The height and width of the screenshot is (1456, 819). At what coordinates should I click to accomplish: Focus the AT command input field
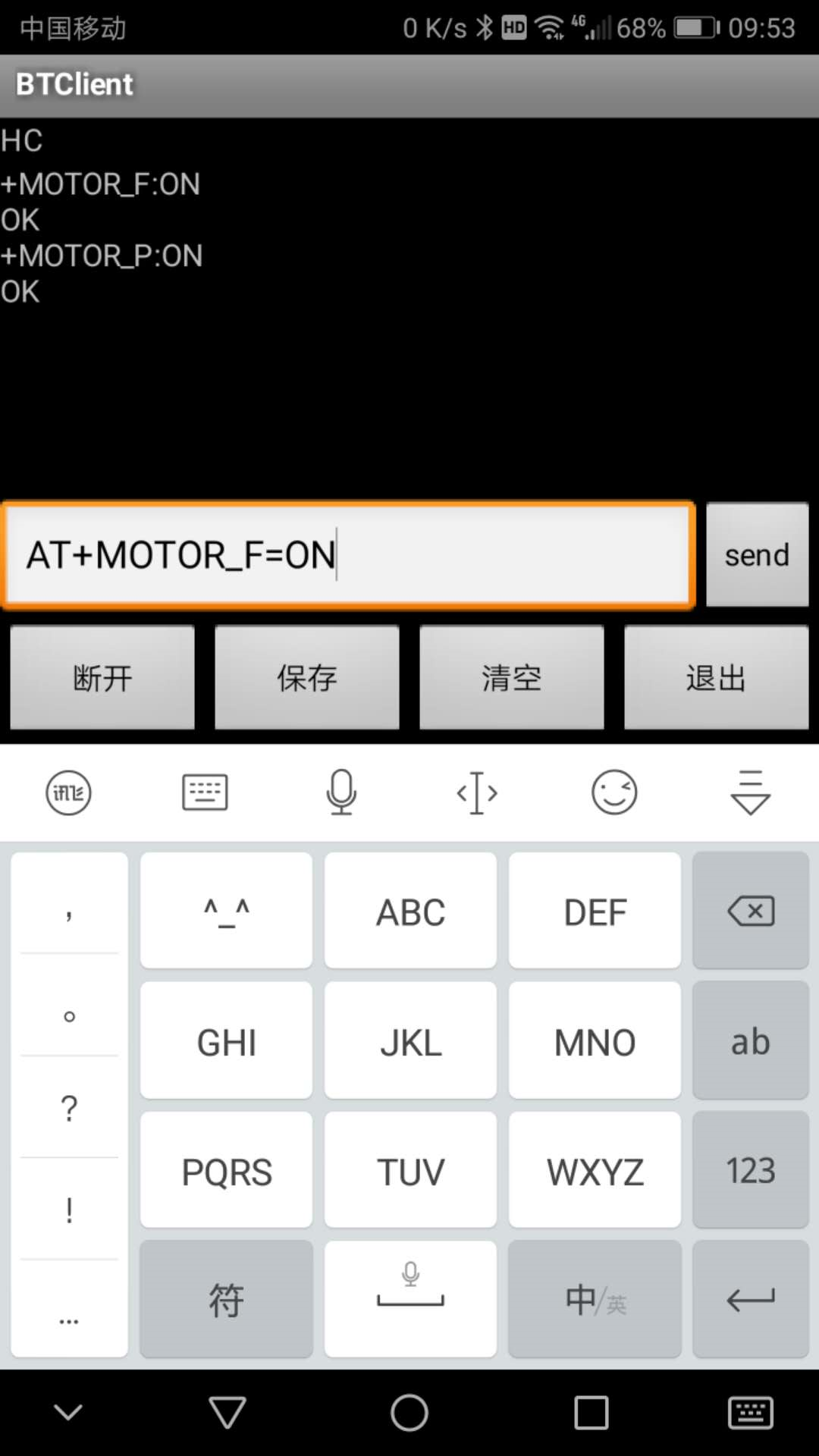coord(349,554)
